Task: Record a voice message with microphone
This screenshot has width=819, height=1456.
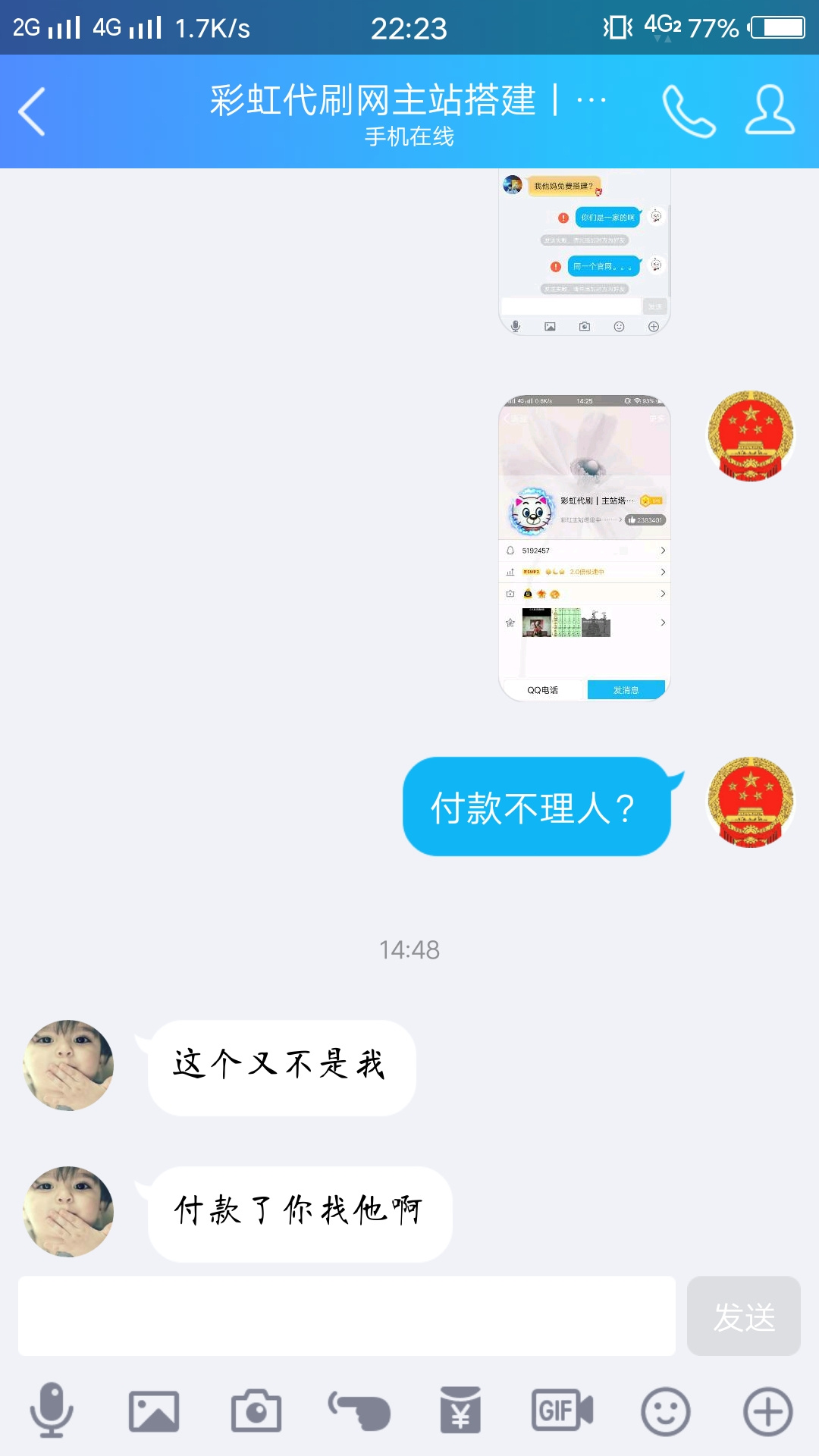Action: click(52, 1410)
